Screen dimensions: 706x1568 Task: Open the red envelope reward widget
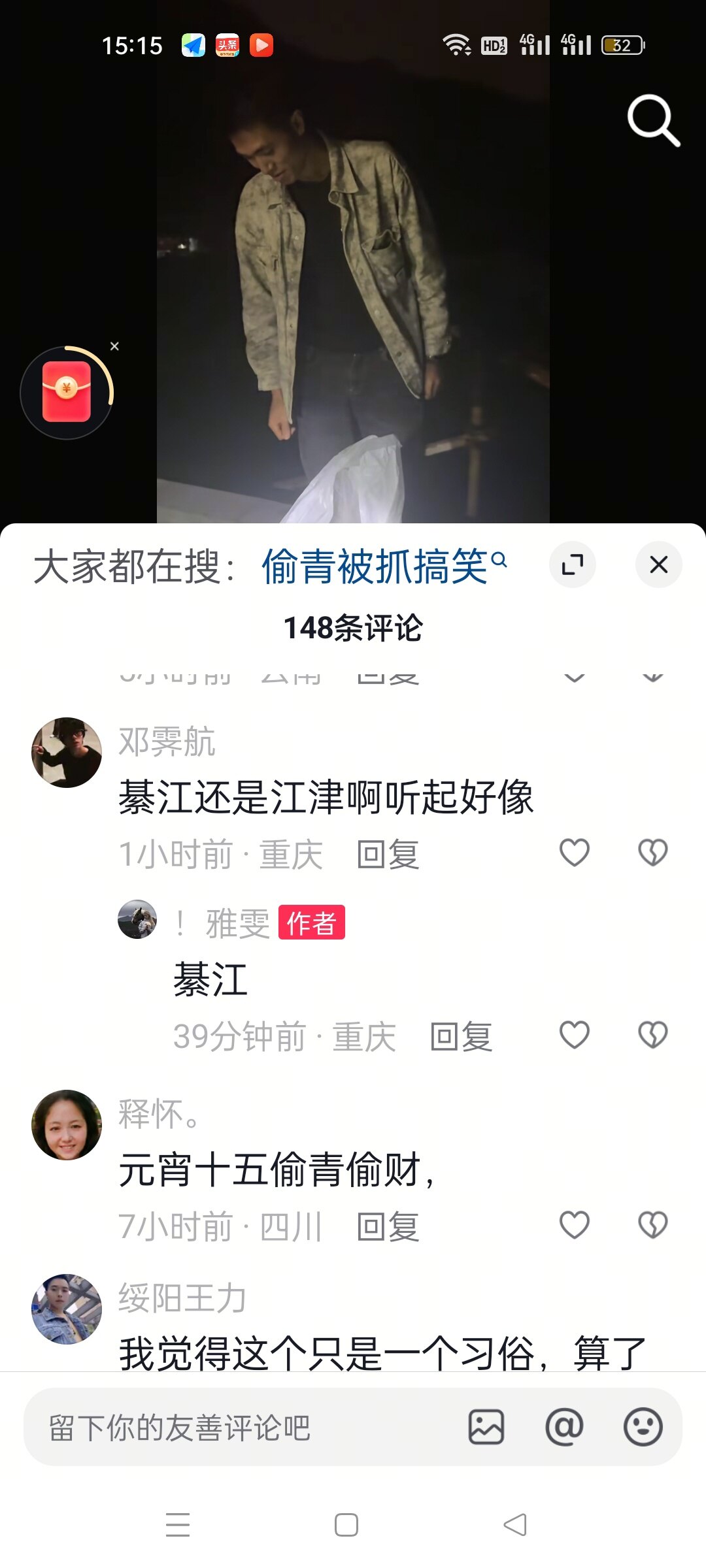(x=66, y=392)
